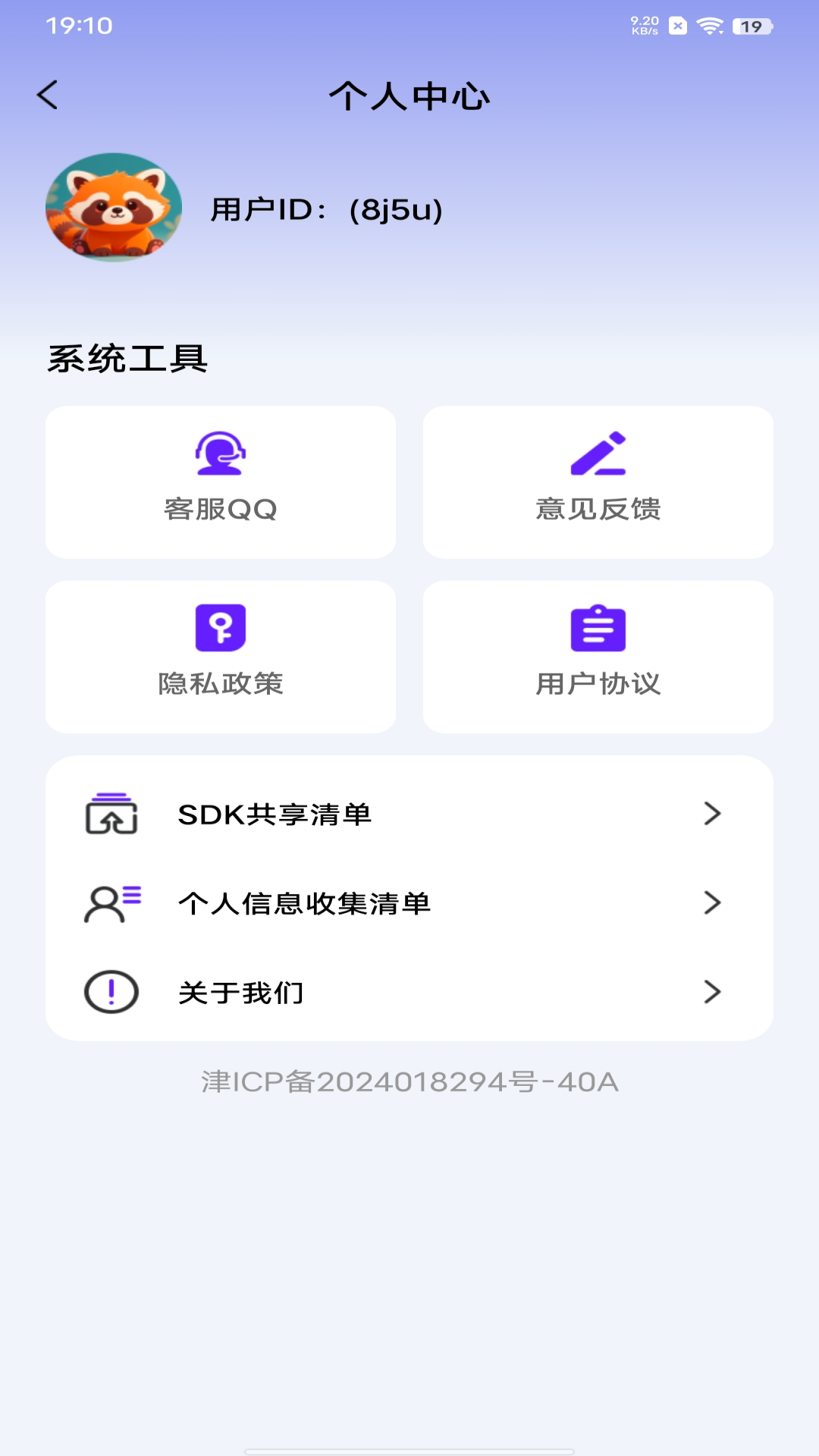This screenshot has width=819, height=1456.
Task: Click the red panda avatar image
Action: coord(113,209)
